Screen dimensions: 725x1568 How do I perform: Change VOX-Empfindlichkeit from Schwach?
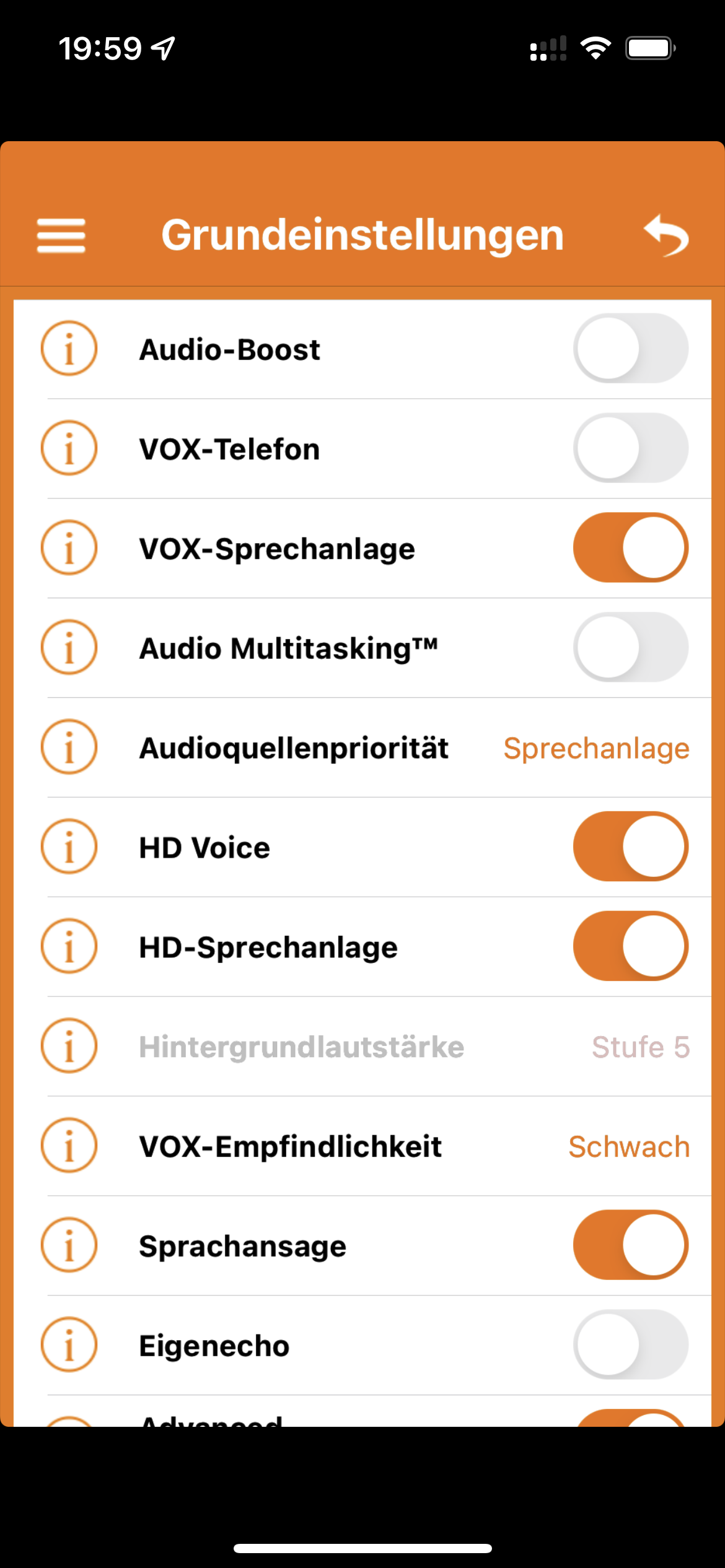coord(629,1146)
